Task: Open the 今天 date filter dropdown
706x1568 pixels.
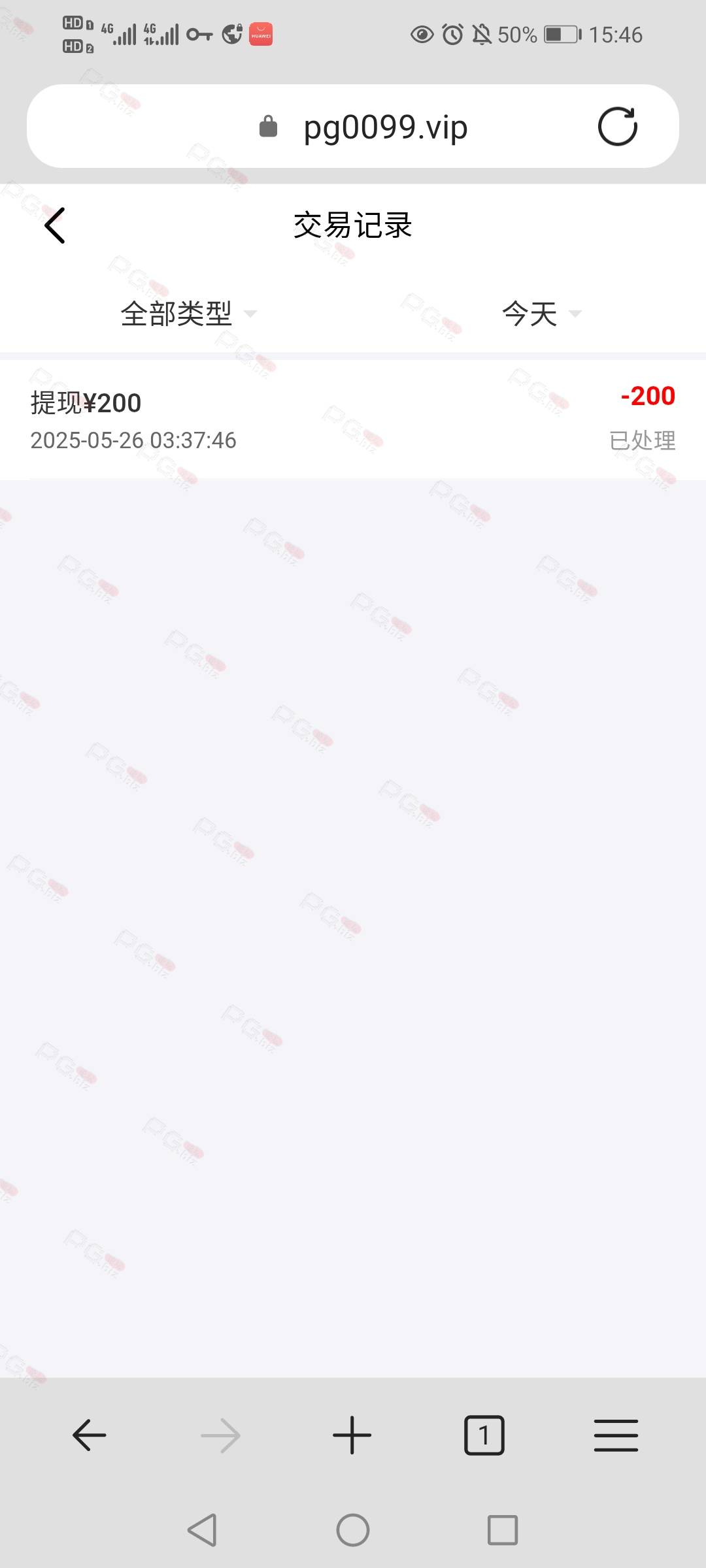Action: pos(541,314)
